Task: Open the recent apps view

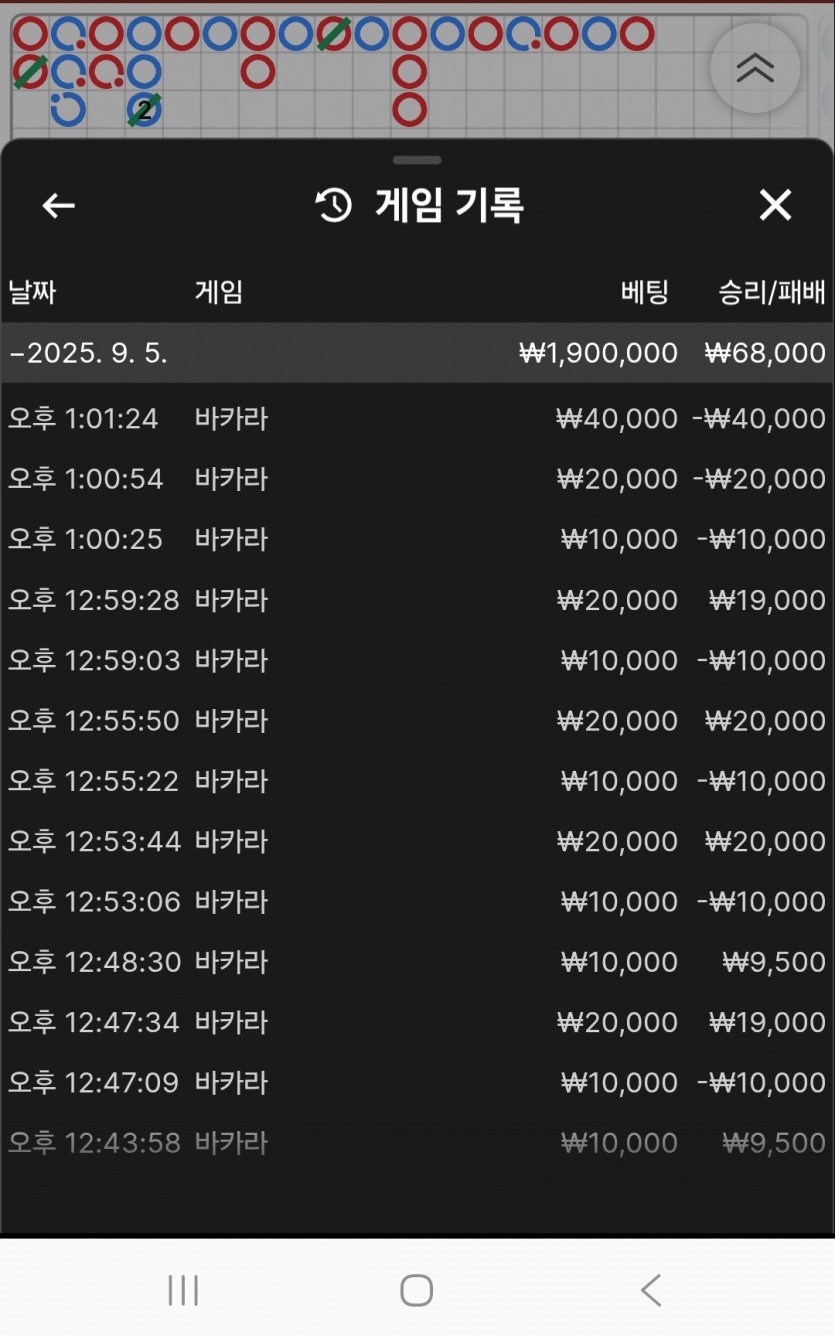Action: pos(183,1290)
